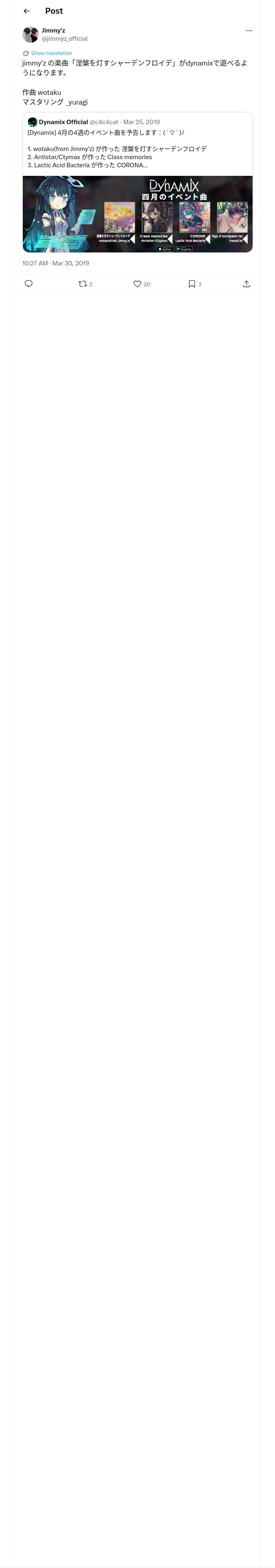
Task: Share the post
Action: point(246,284)
